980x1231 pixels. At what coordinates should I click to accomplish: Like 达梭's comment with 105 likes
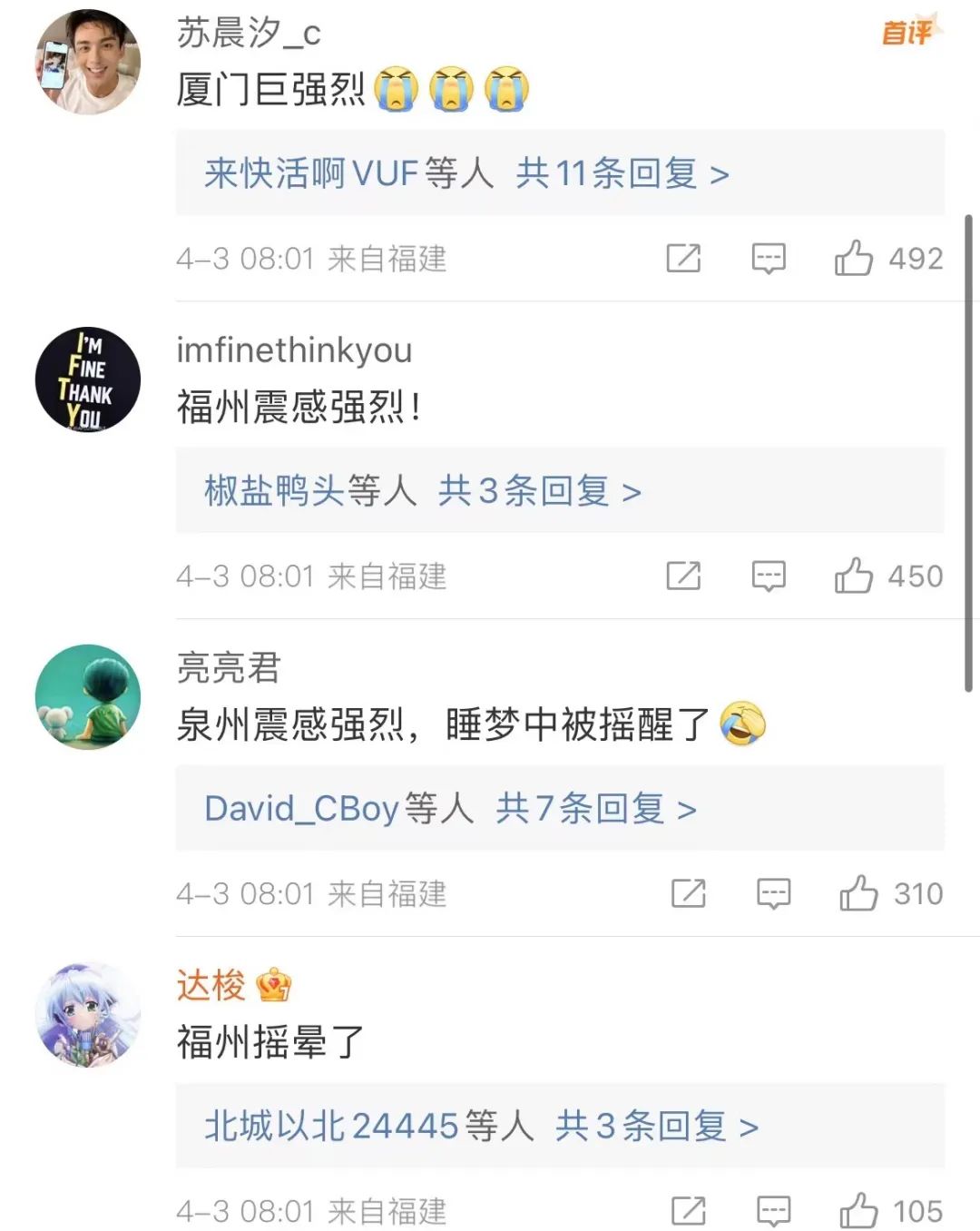click(858, 1210)
